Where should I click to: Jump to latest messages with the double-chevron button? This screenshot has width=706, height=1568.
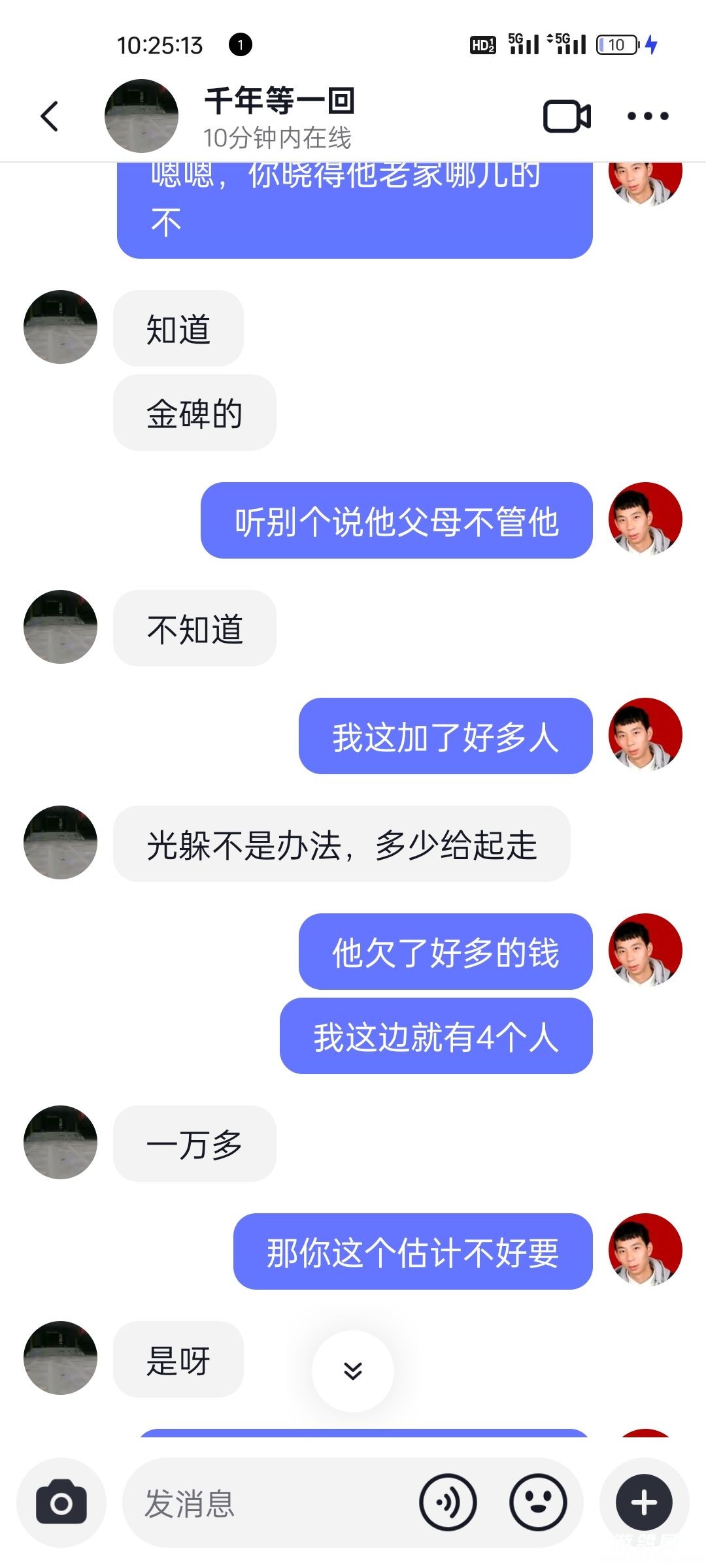click(353, 1371)
